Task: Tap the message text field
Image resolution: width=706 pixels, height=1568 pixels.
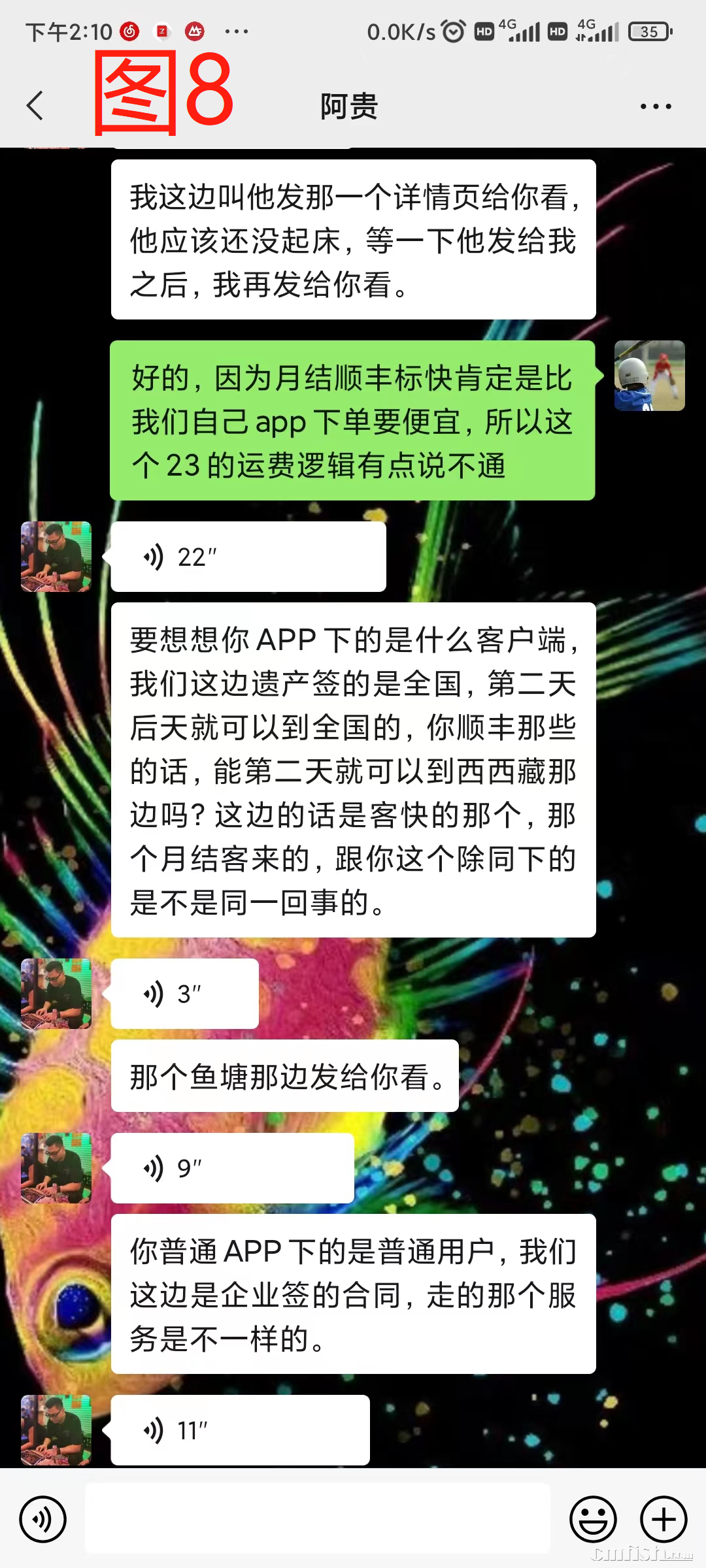Action: (x=318, y=1518)
